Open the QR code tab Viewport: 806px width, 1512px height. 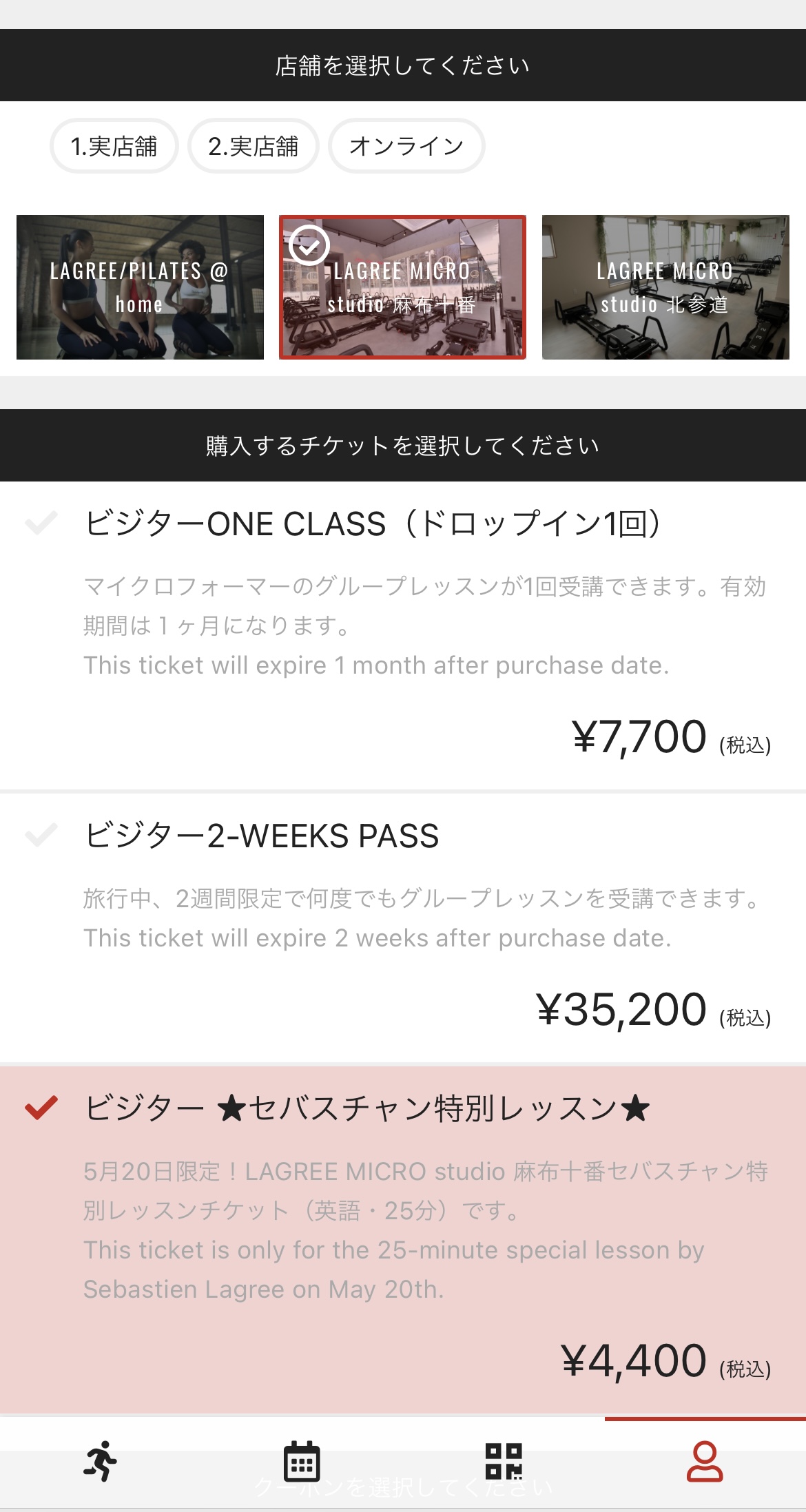click(504, 1461)
